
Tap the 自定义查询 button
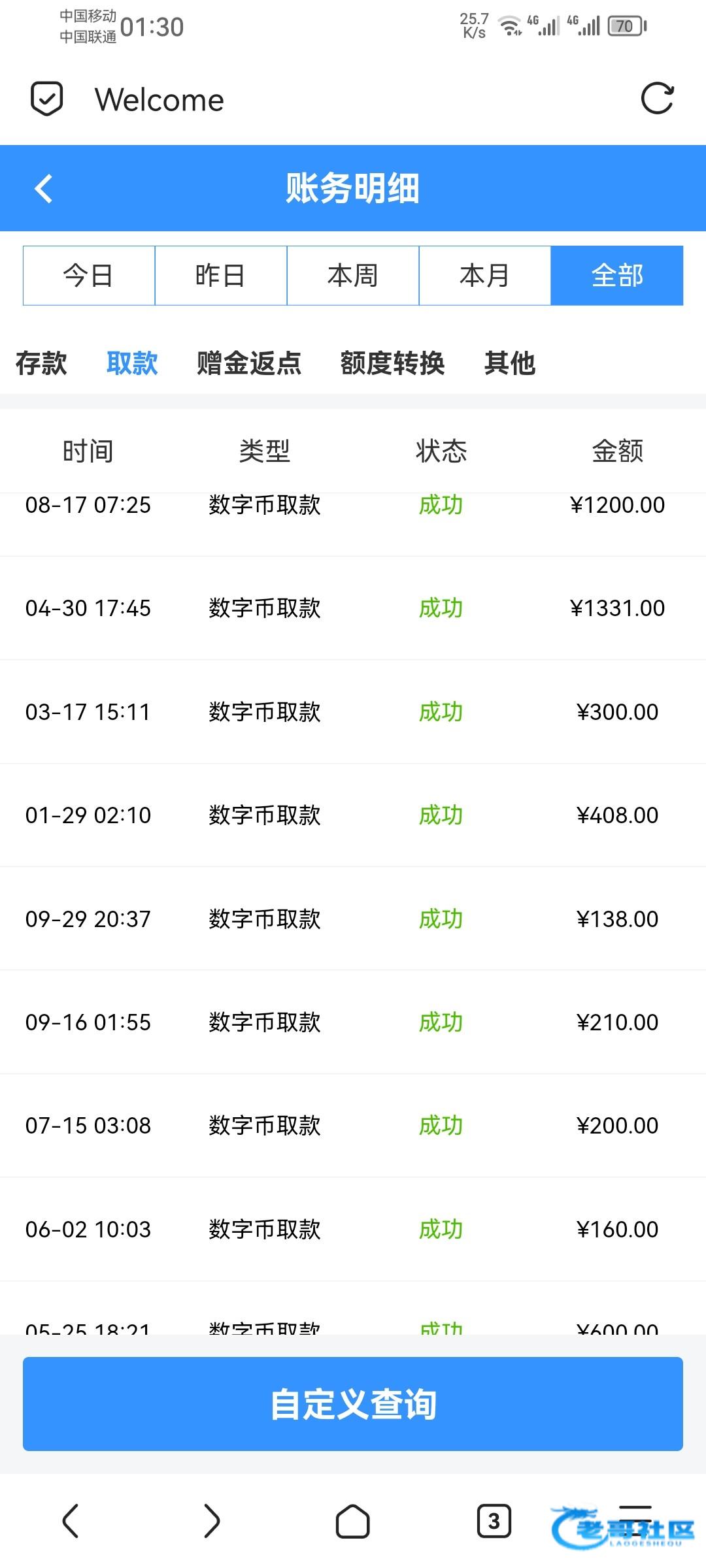click(x=353, y=1403)
